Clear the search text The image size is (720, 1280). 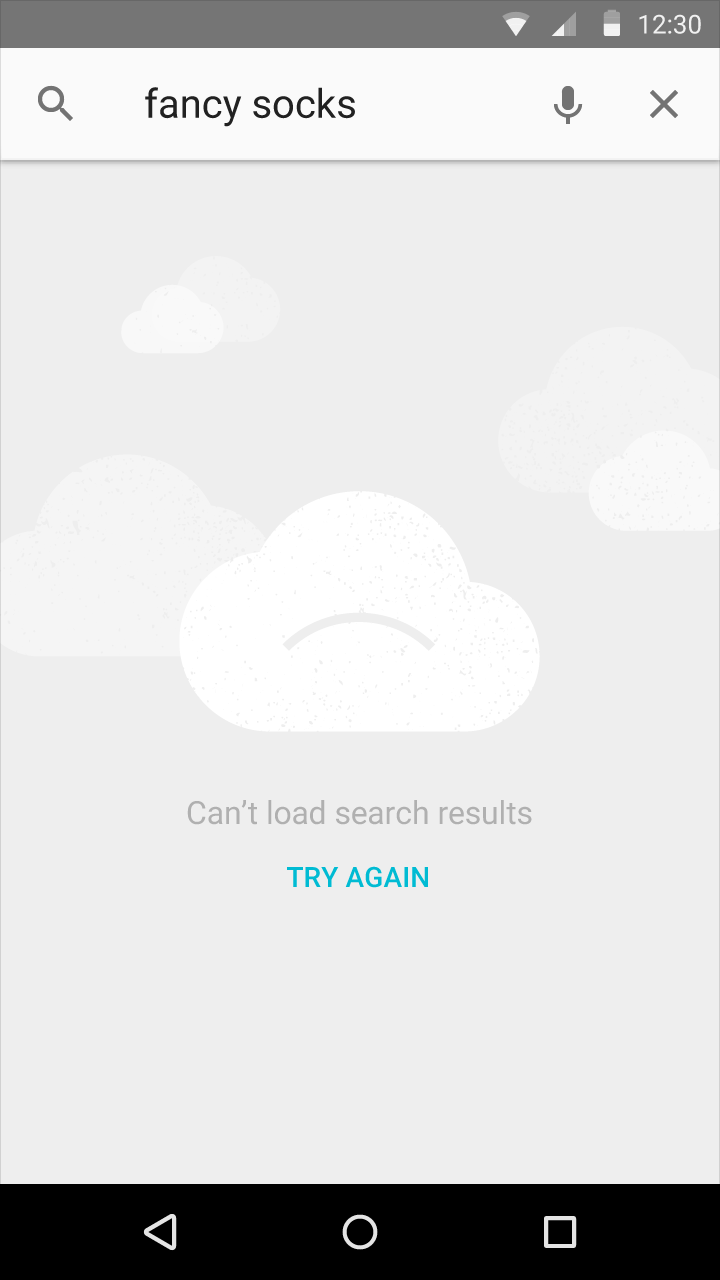click(663, 104)
